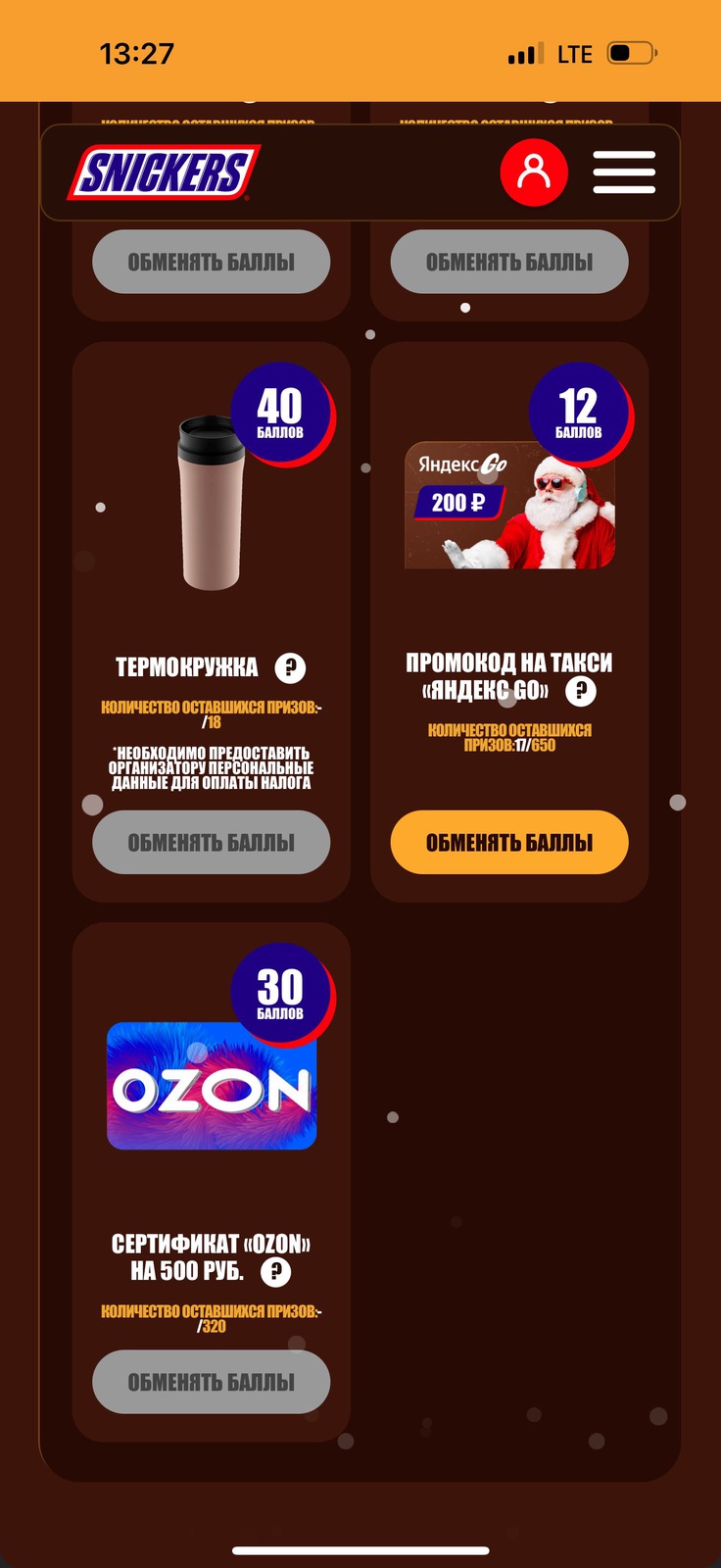Exchange points for the Yandex Go taxi promo code
This screenshot has height=1568, width=721.
509,842
